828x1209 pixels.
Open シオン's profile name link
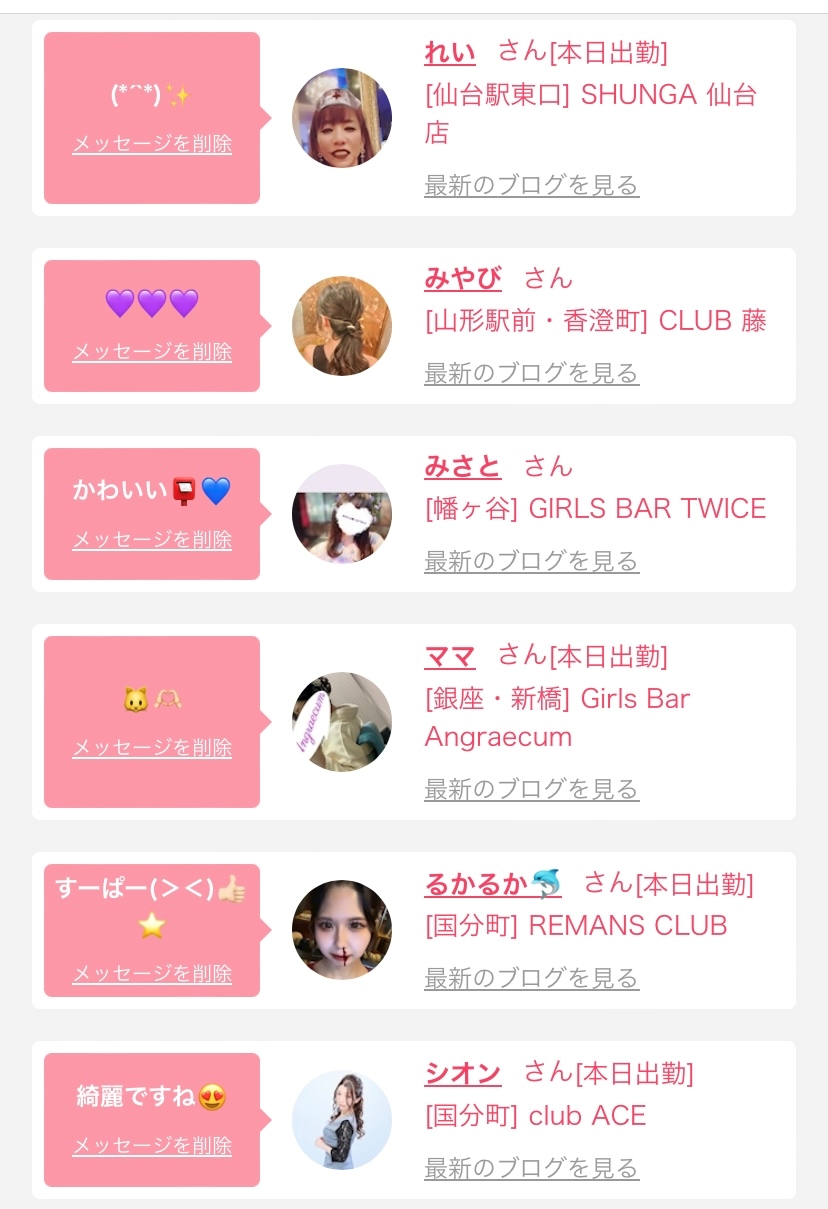pyautogui.click(x=462, y=1074)
